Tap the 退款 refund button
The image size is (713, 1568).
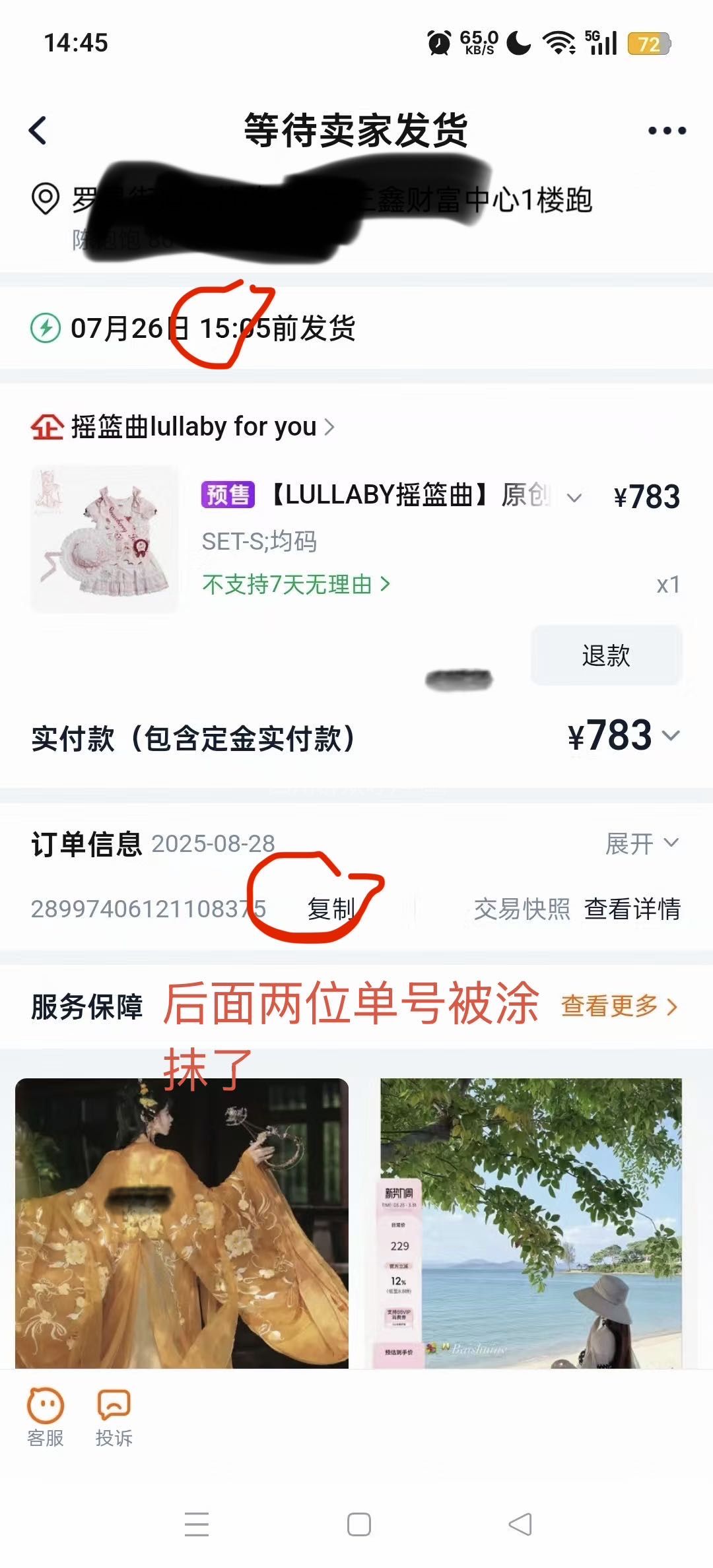[x=606, y=655]
